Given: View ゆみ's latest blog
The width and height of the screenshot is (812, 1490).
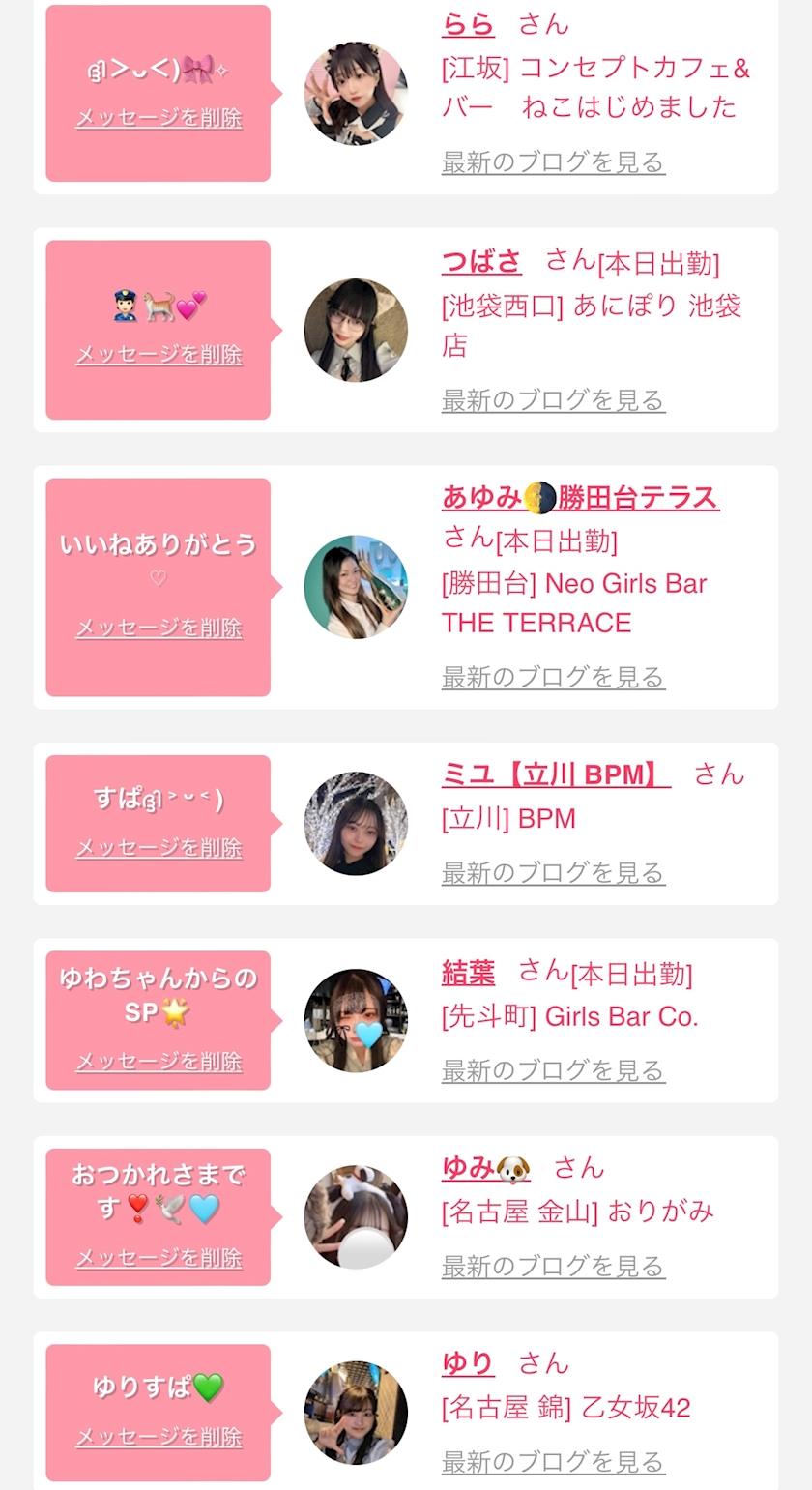Looking at the screenshot, I should tap(553, 1266).
